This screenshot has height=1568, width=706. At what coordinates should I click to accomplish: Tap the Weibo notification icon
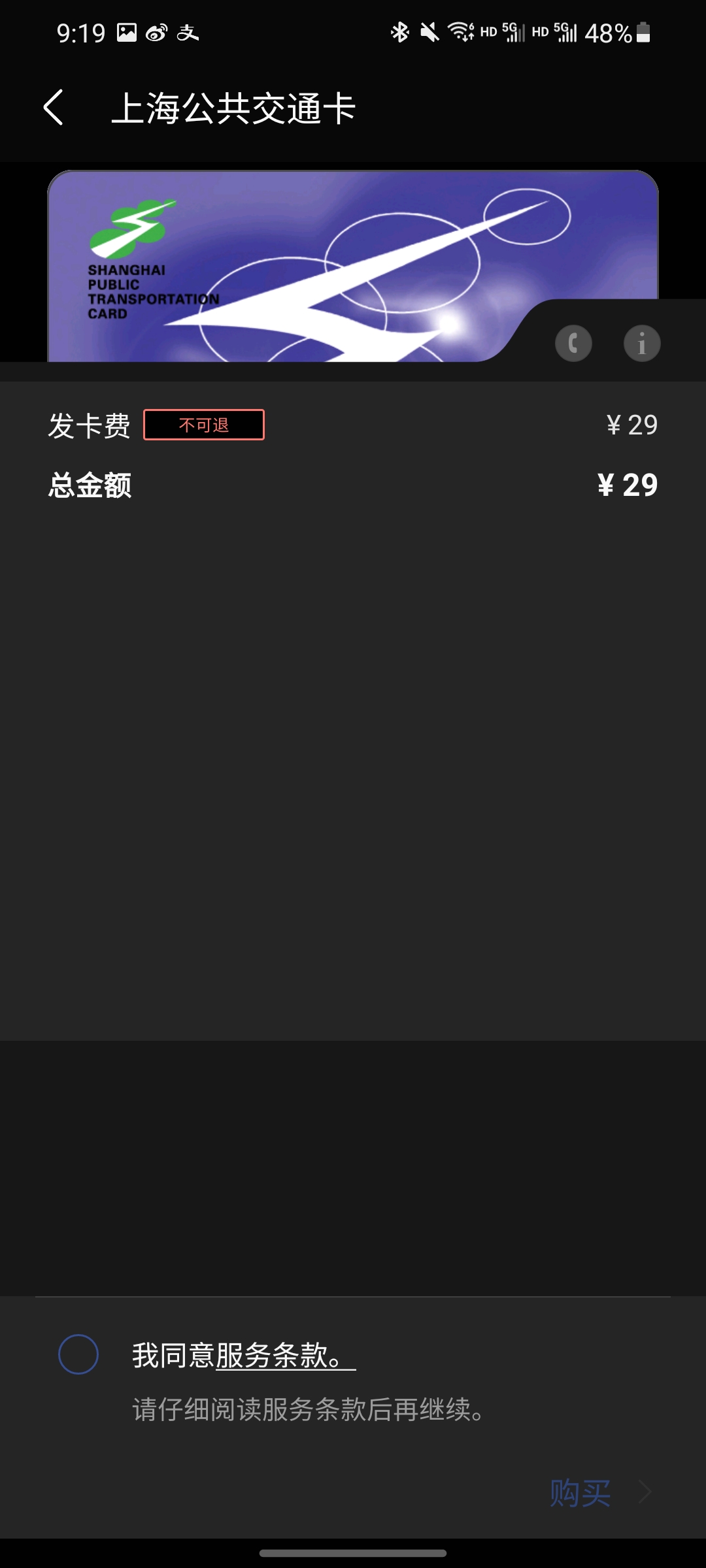(x=155, y=31)
